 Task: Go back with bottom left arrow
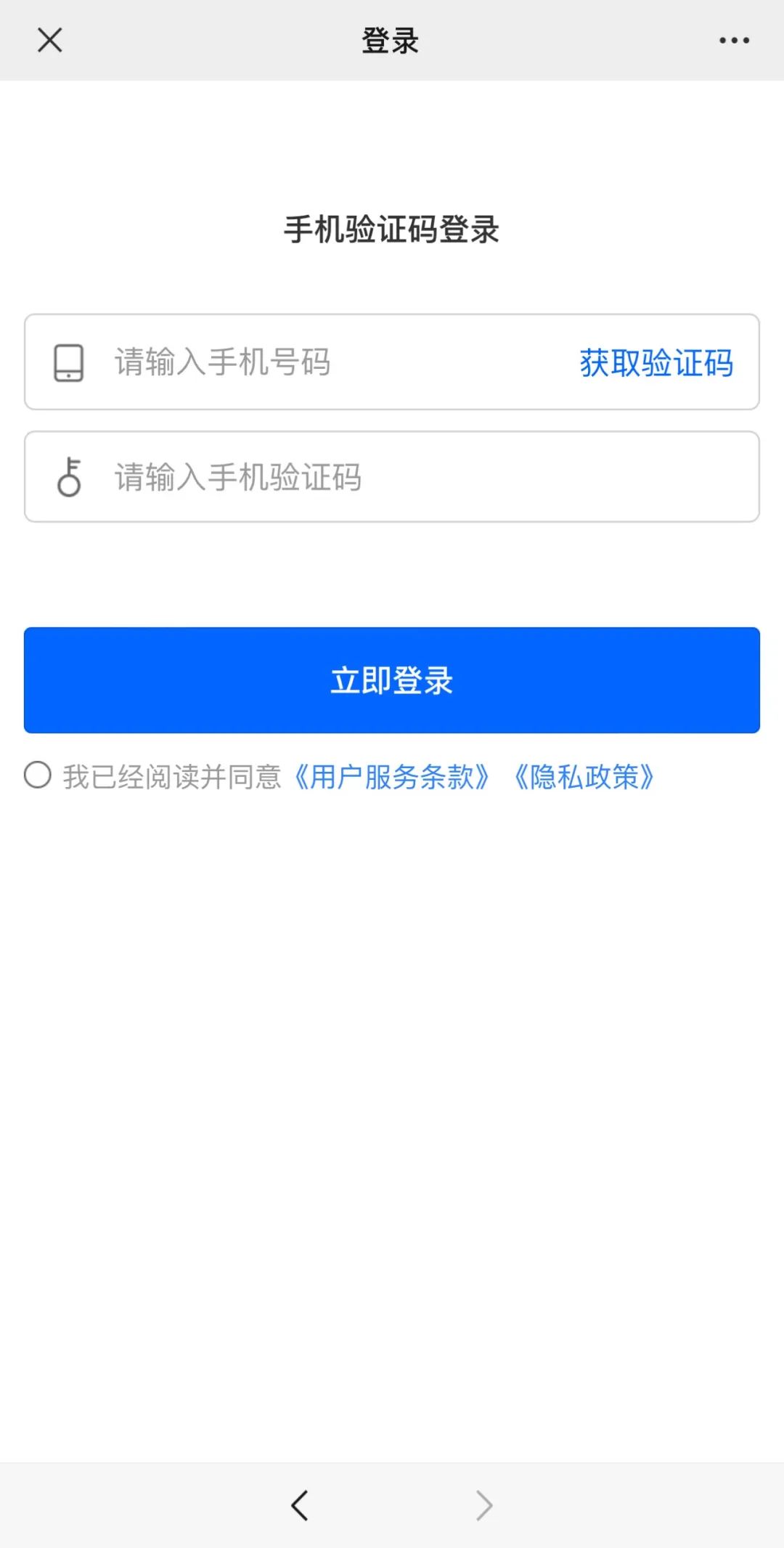299,1505
